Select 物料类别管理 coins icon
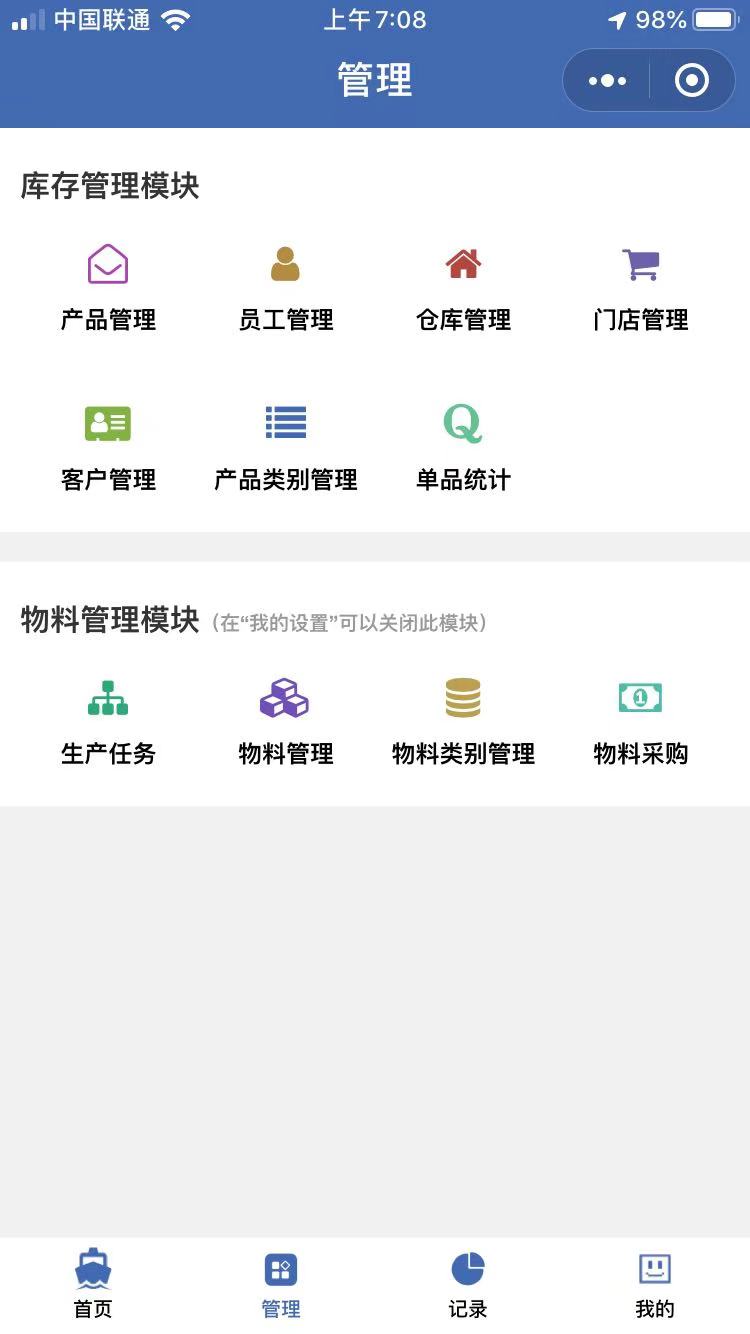Screen dimensions: 750x1334 click(x=463, y=697)
